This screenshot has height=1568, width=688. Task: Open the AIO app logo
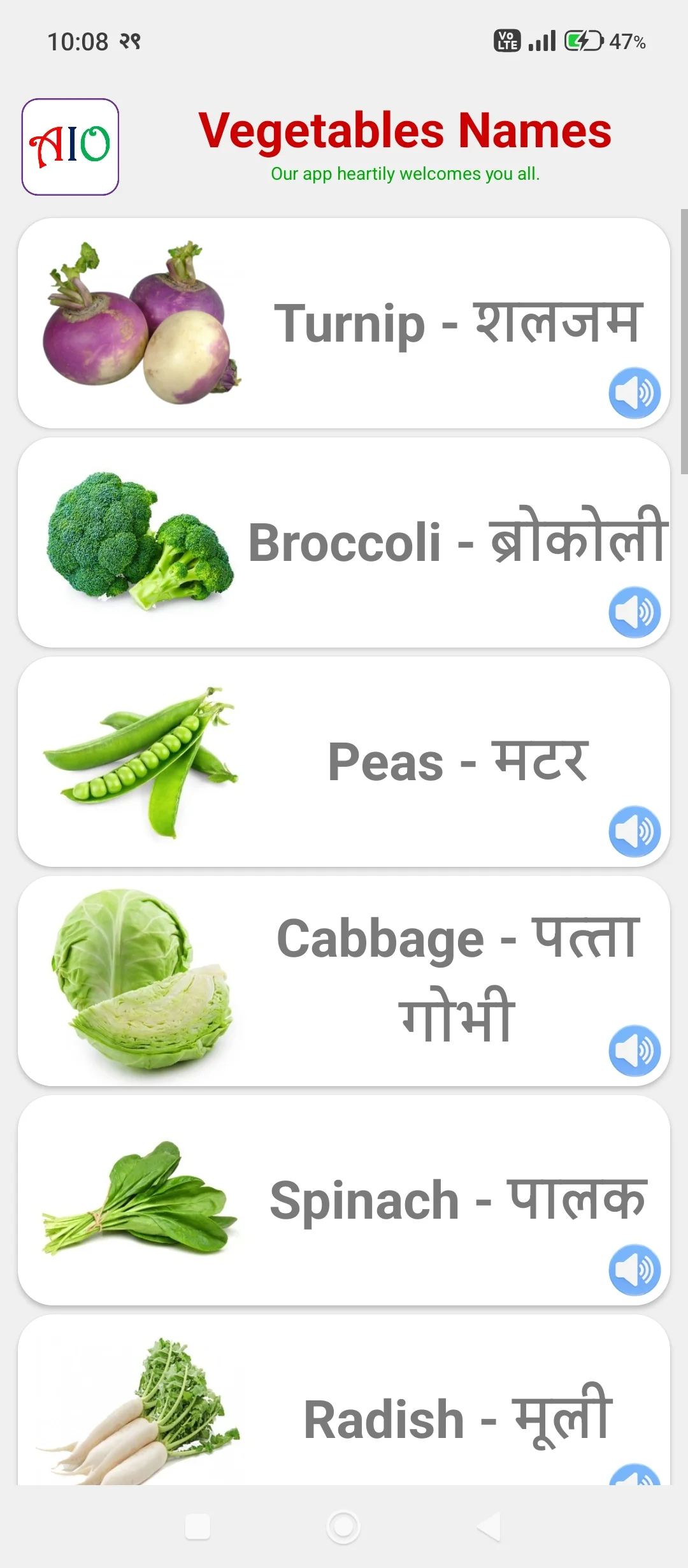[x=69, y=146]
